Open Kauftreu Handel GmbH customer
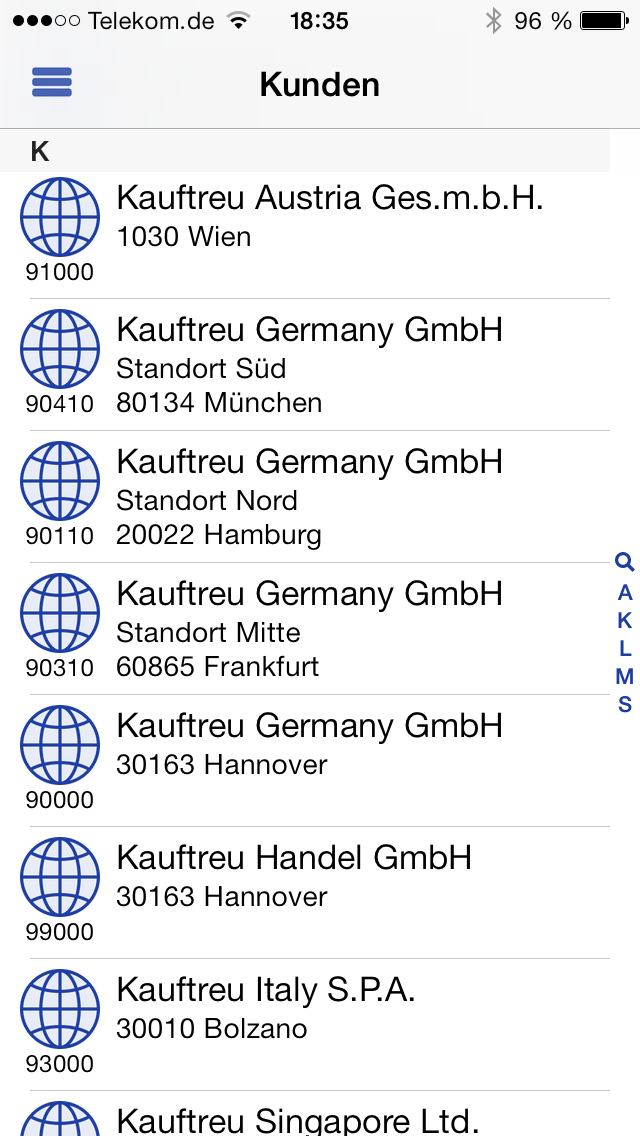 305,892
